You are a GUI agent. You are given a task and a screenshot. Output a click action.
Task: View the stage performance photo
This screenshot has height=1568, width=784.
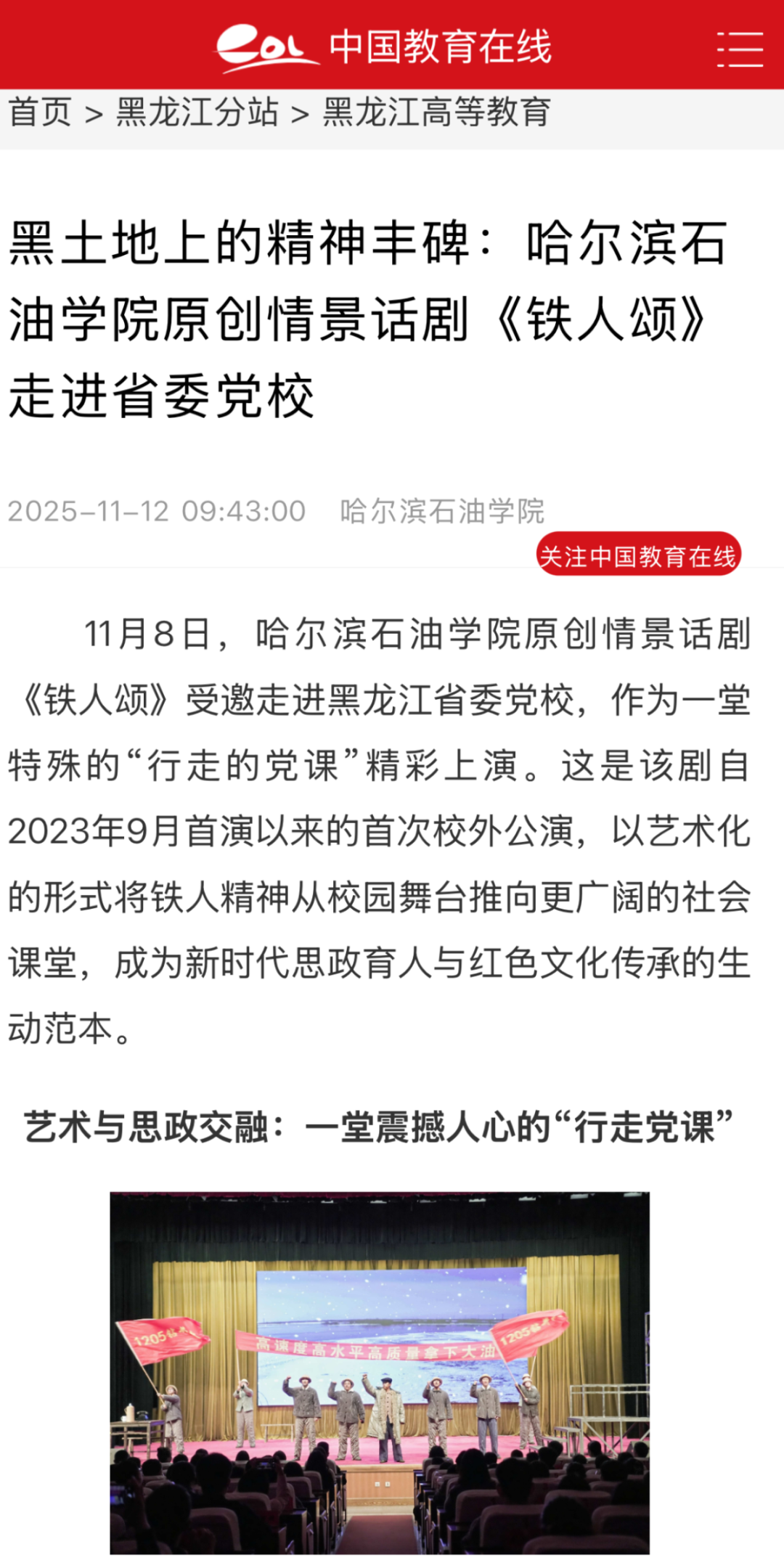tap(380, 1372)
